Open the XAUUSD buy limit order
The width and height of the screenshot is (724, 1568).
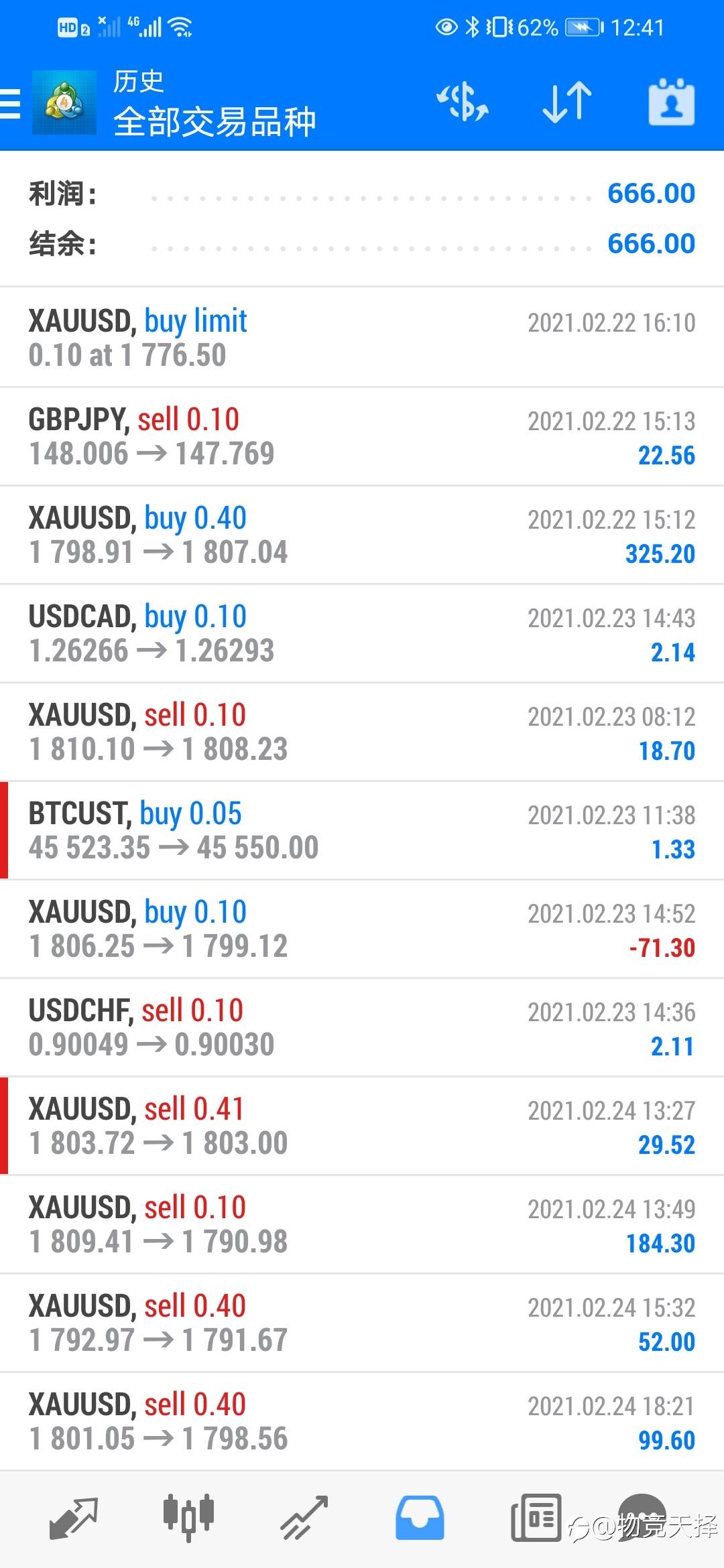pyautogui.click(x=362, y=338)
